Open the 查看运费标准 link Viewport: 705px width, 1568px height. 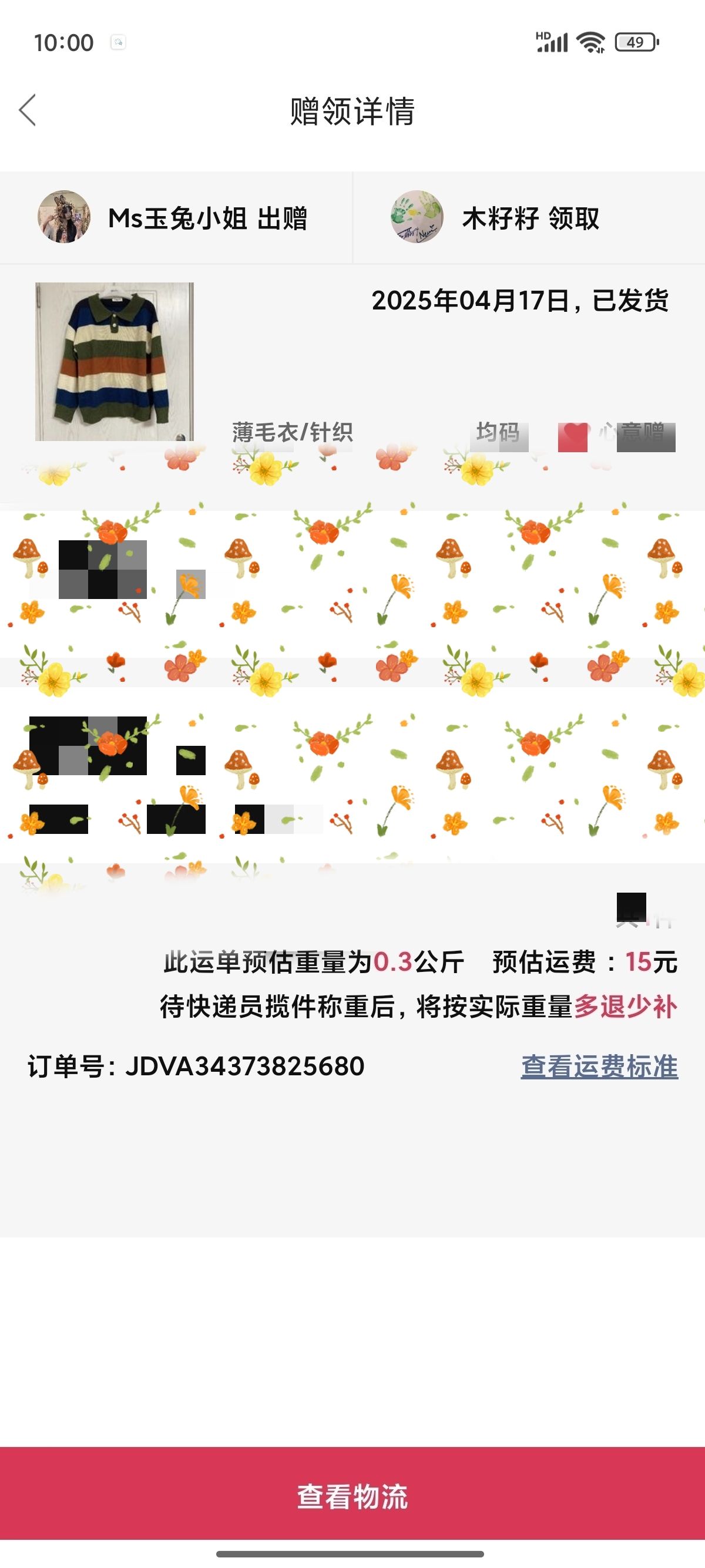(x=600, y=1066)
